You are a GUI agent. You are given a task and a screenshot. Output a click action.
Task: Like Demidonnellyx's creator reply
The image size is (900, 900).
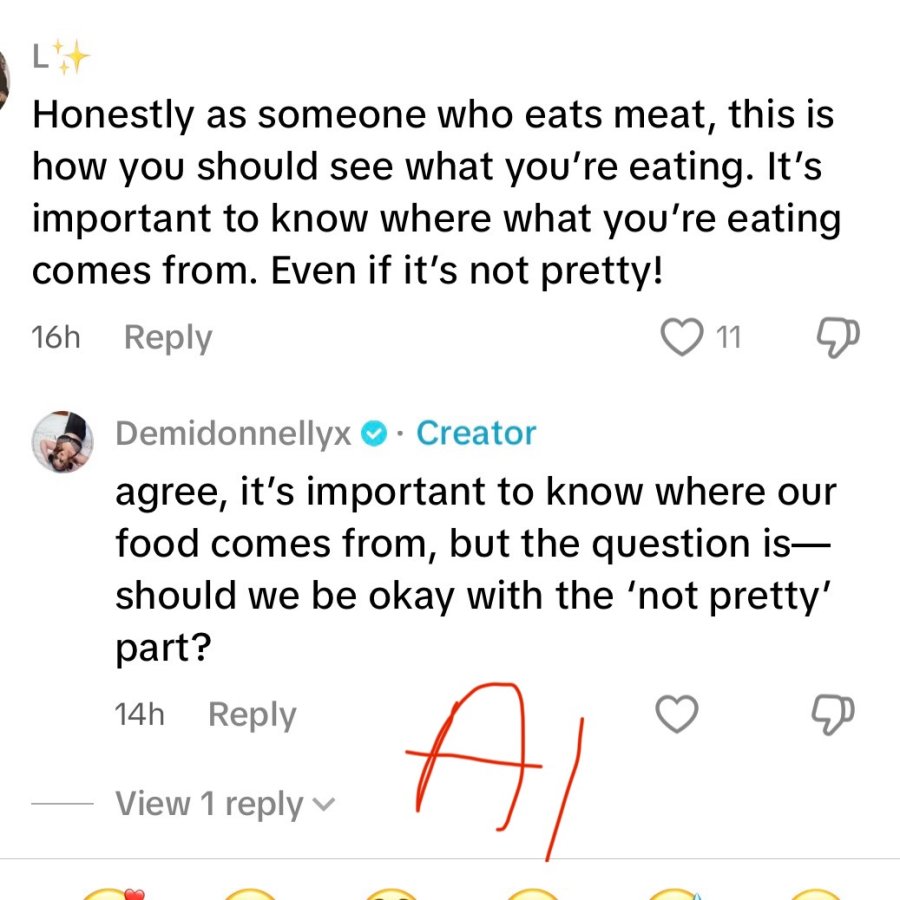coord(677,714)
